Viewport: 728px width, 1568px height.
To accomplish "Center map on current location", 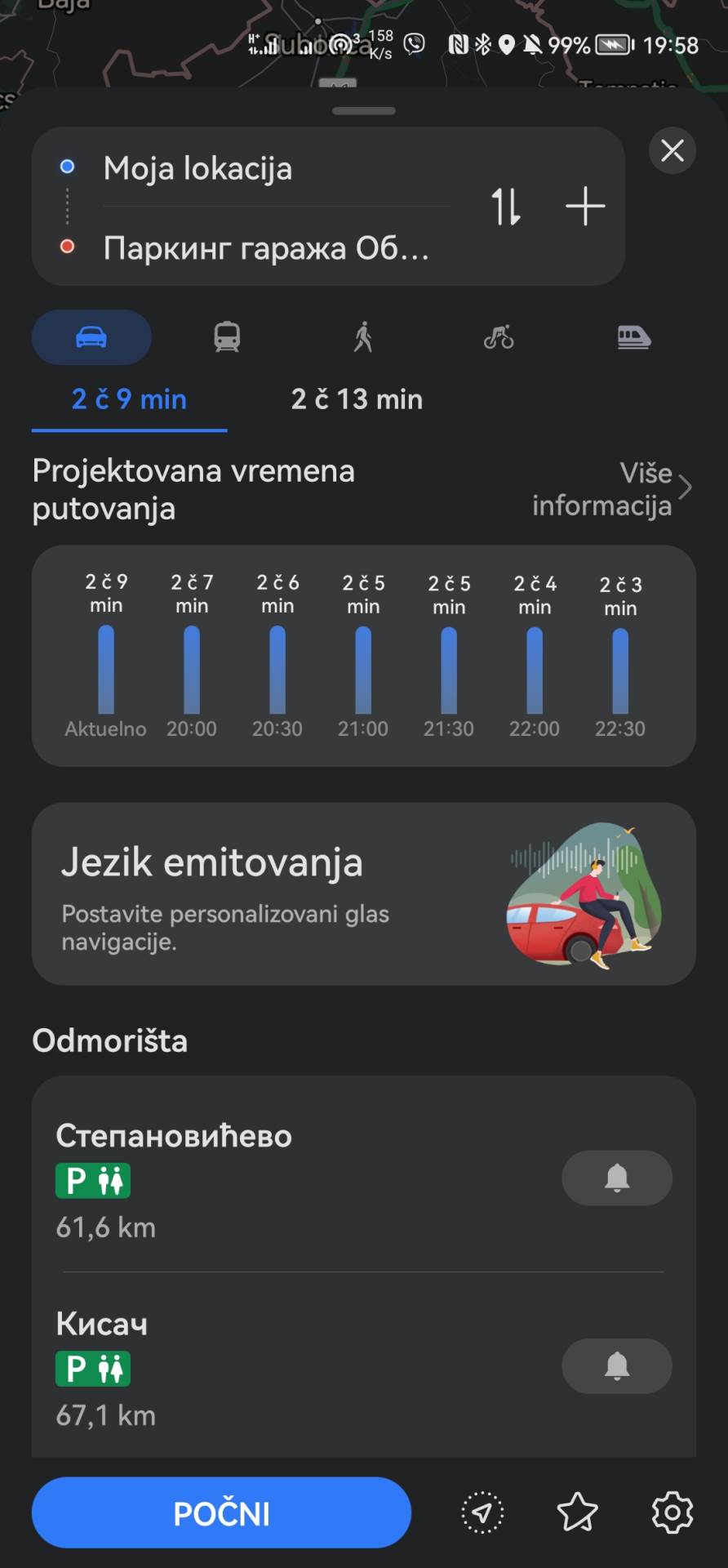I will [x=482, y=1512].
